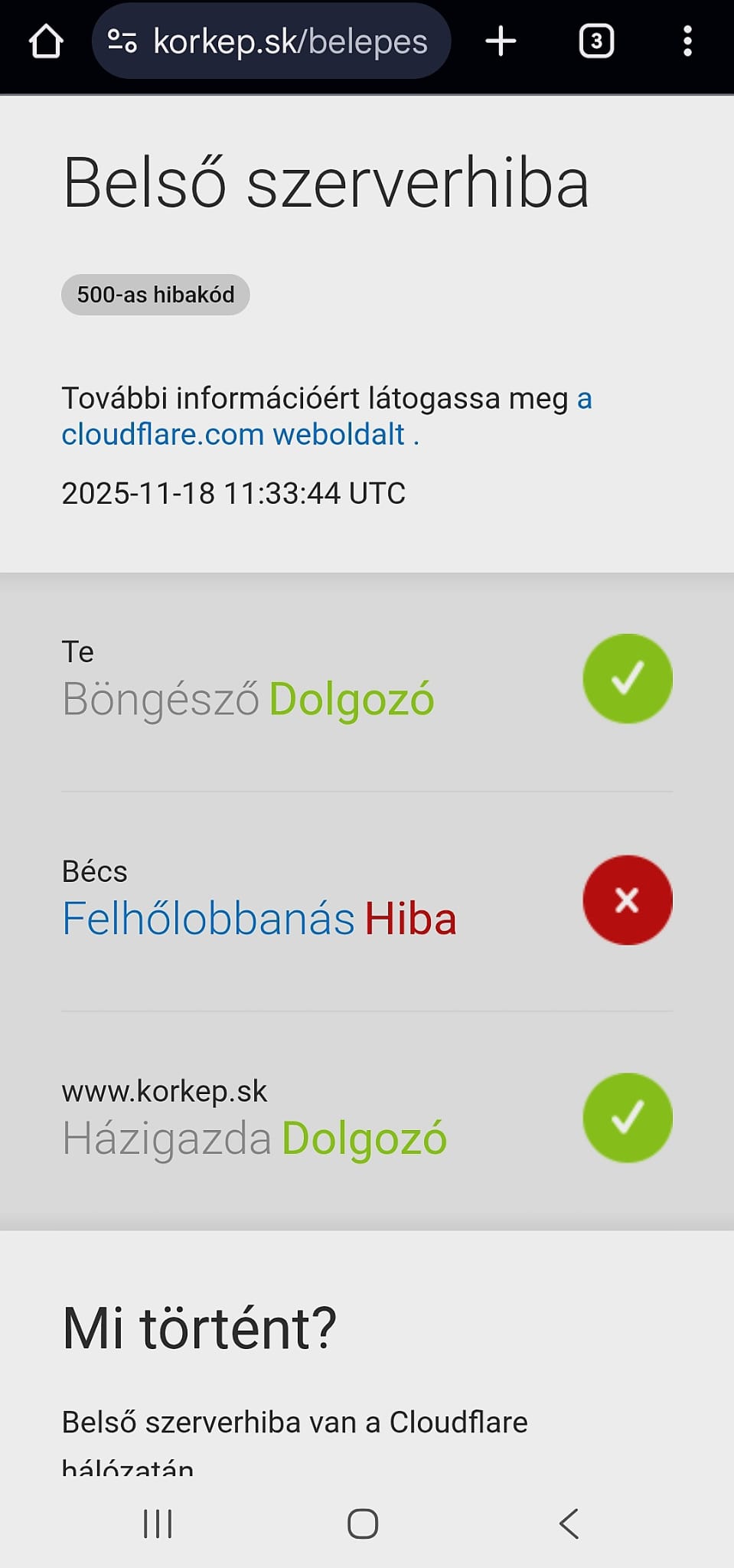Tap the korkep.sk/belepes address bar
Image resolution: width=734 pixels, height=1568 pixels.
[289, 41]
